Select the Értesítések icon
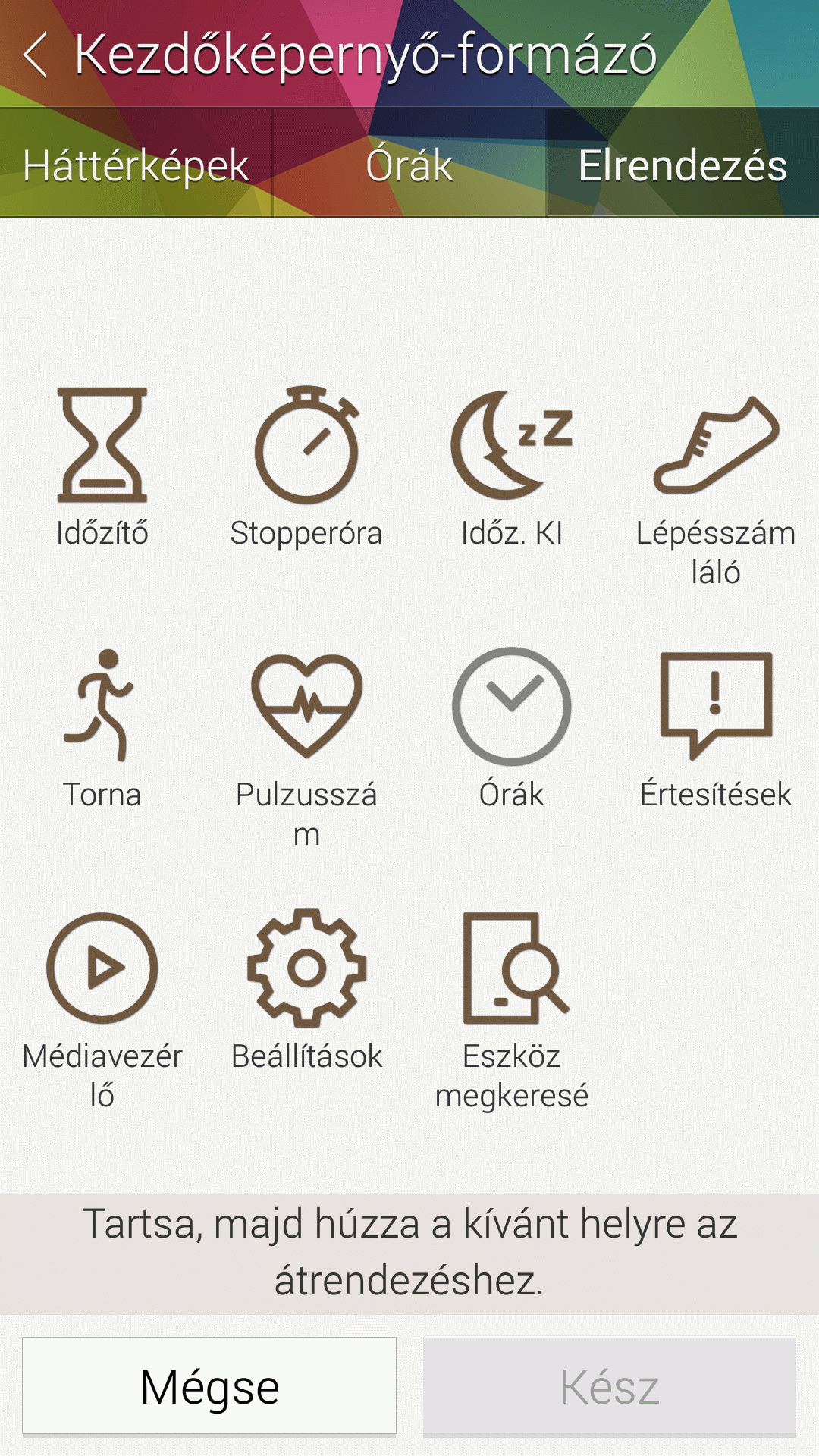The height and width of the screenshot is (1456, 819). click(x=716, y=705)
